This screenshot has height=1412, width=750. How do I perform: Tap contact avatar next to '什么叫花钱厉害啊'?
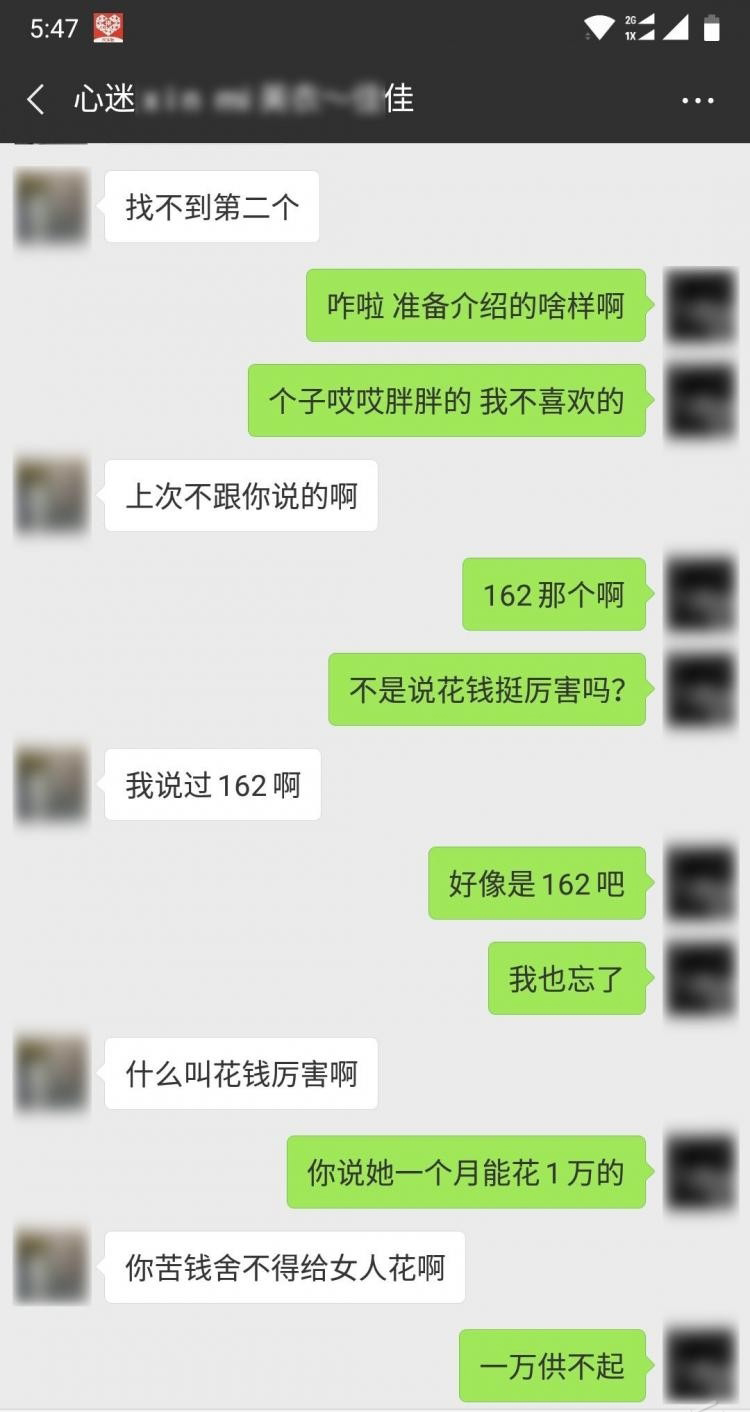click(x=51, y=1074)
